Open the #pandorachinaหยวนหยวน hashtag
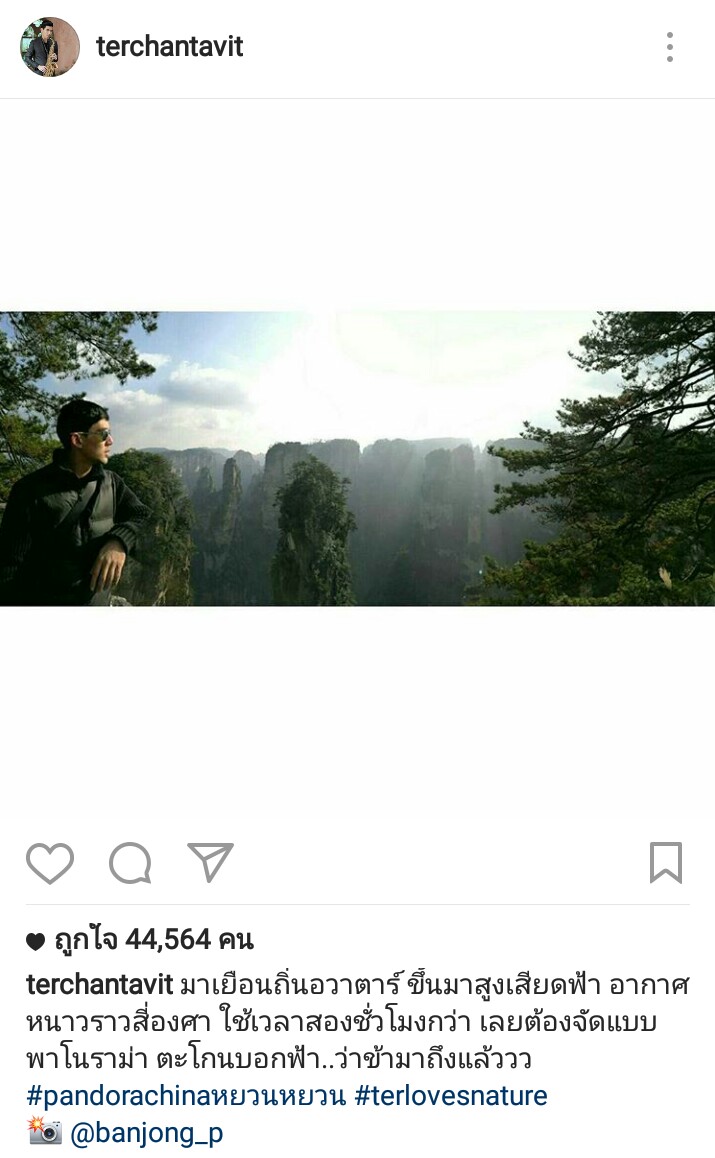715x1158 pixels. tap(185, 1096)
